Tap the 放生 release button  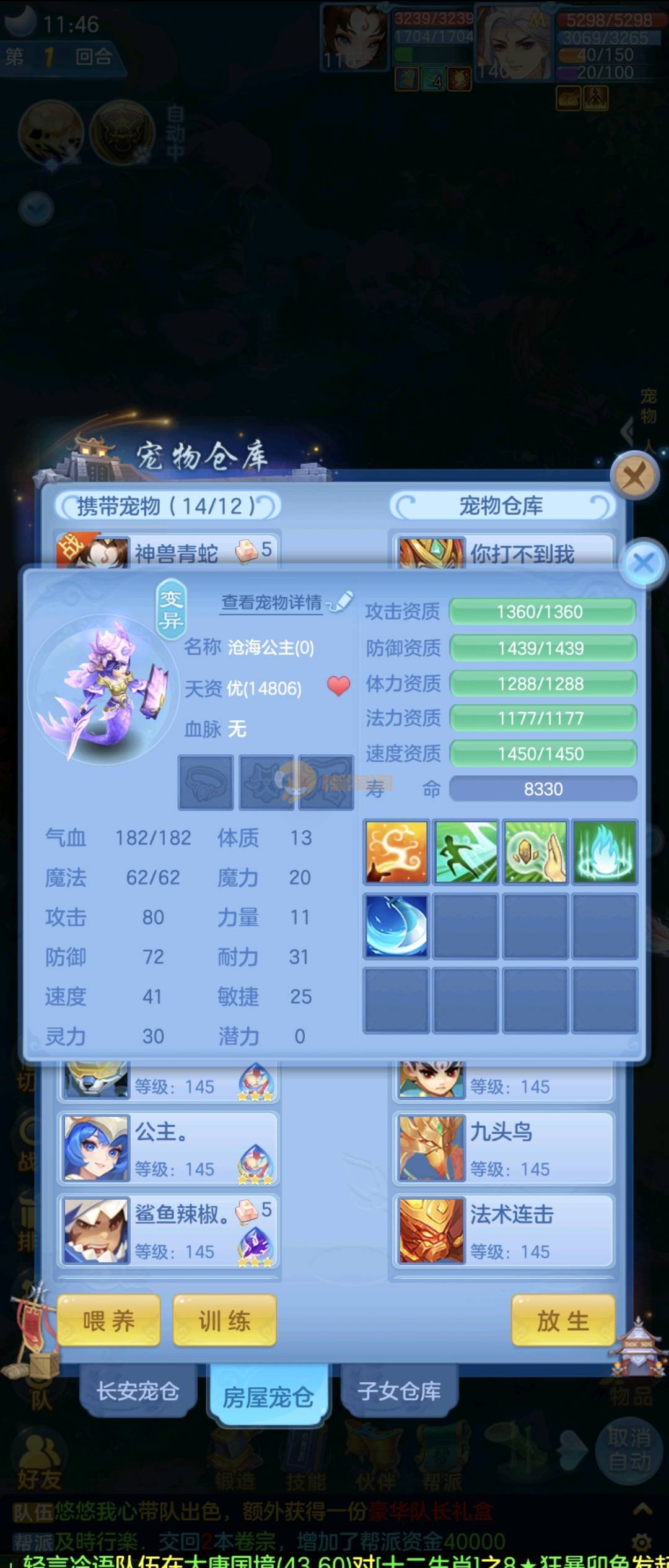click(563, 1321)
